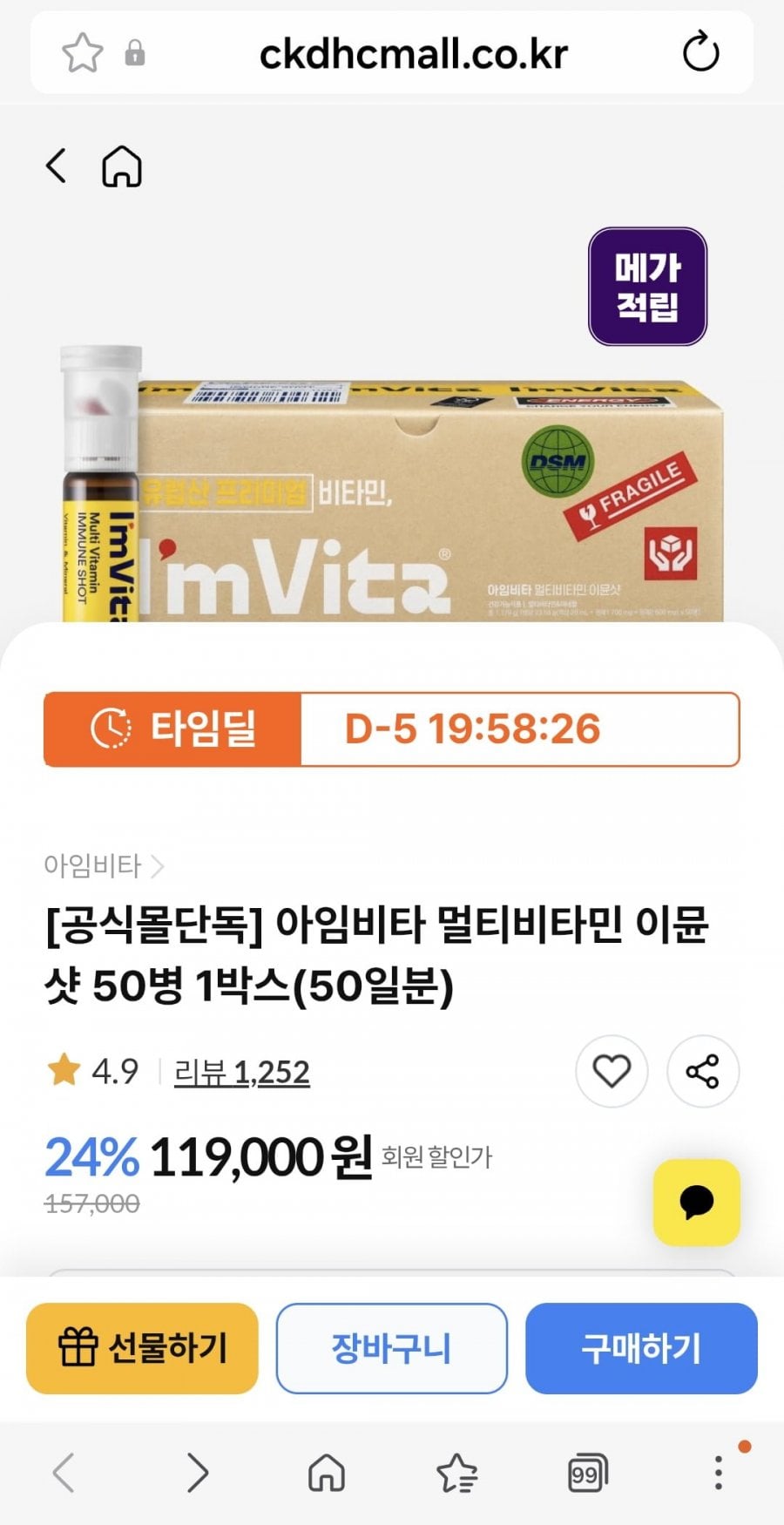Bookmark this page with the star icon
Image resolution: width=784 pixels, height=1525 pixels.
coord(83,53)
